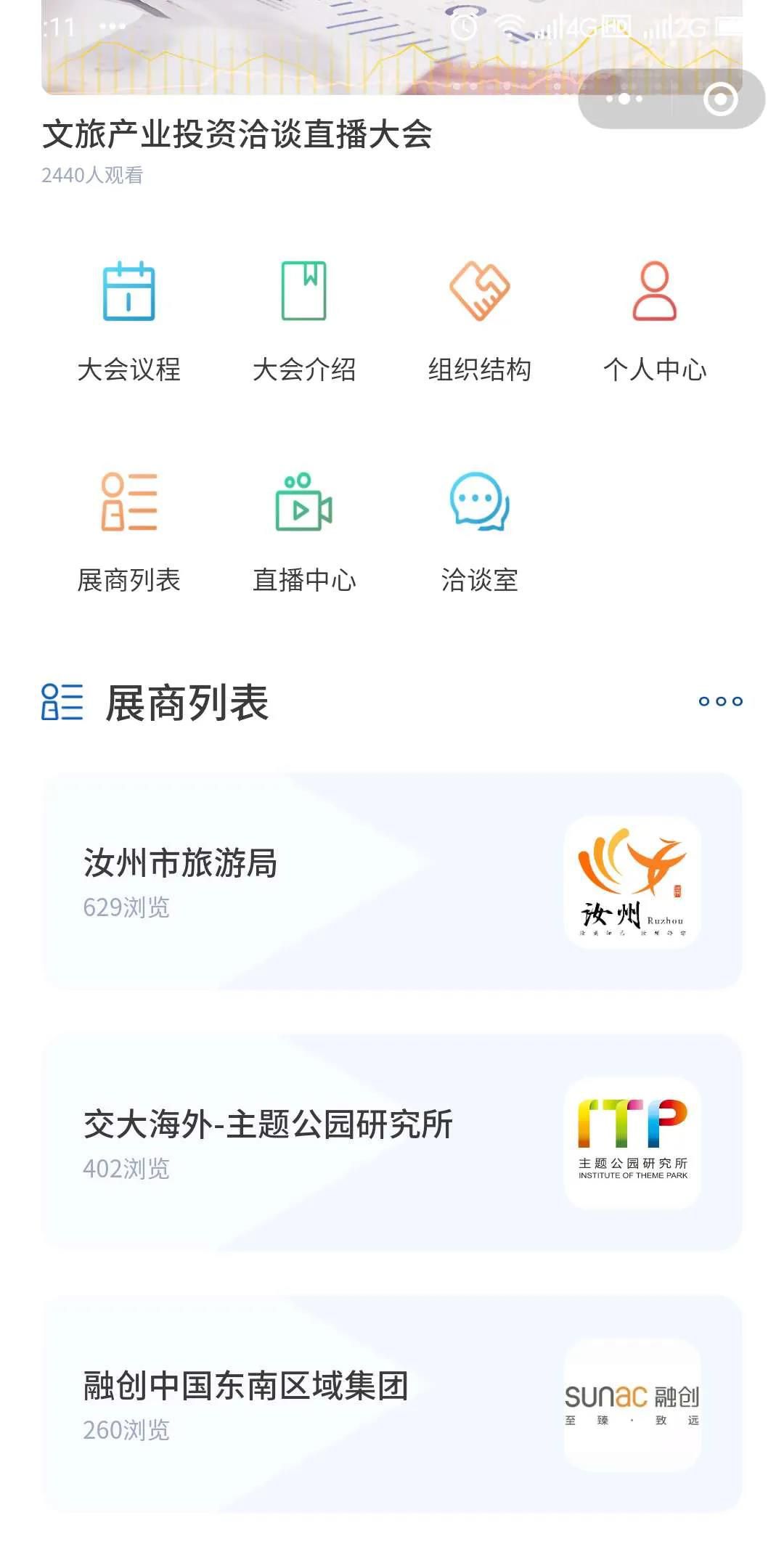
Task: Open 洽谈室 chat room
Action: pyautogui.click(x=479, y=533)
